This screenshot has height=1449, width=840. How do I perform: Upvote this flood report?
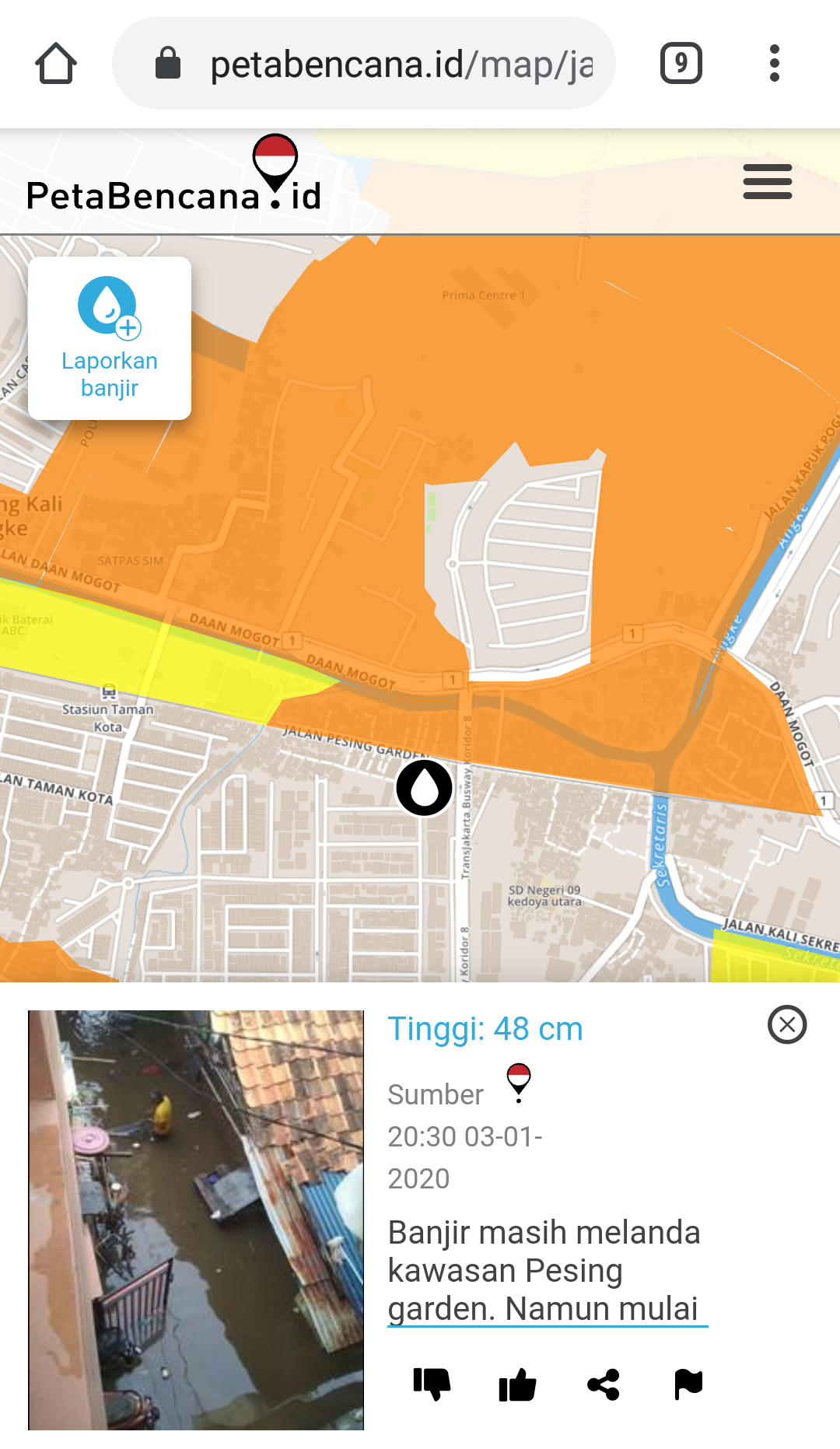coord(517,1384)
